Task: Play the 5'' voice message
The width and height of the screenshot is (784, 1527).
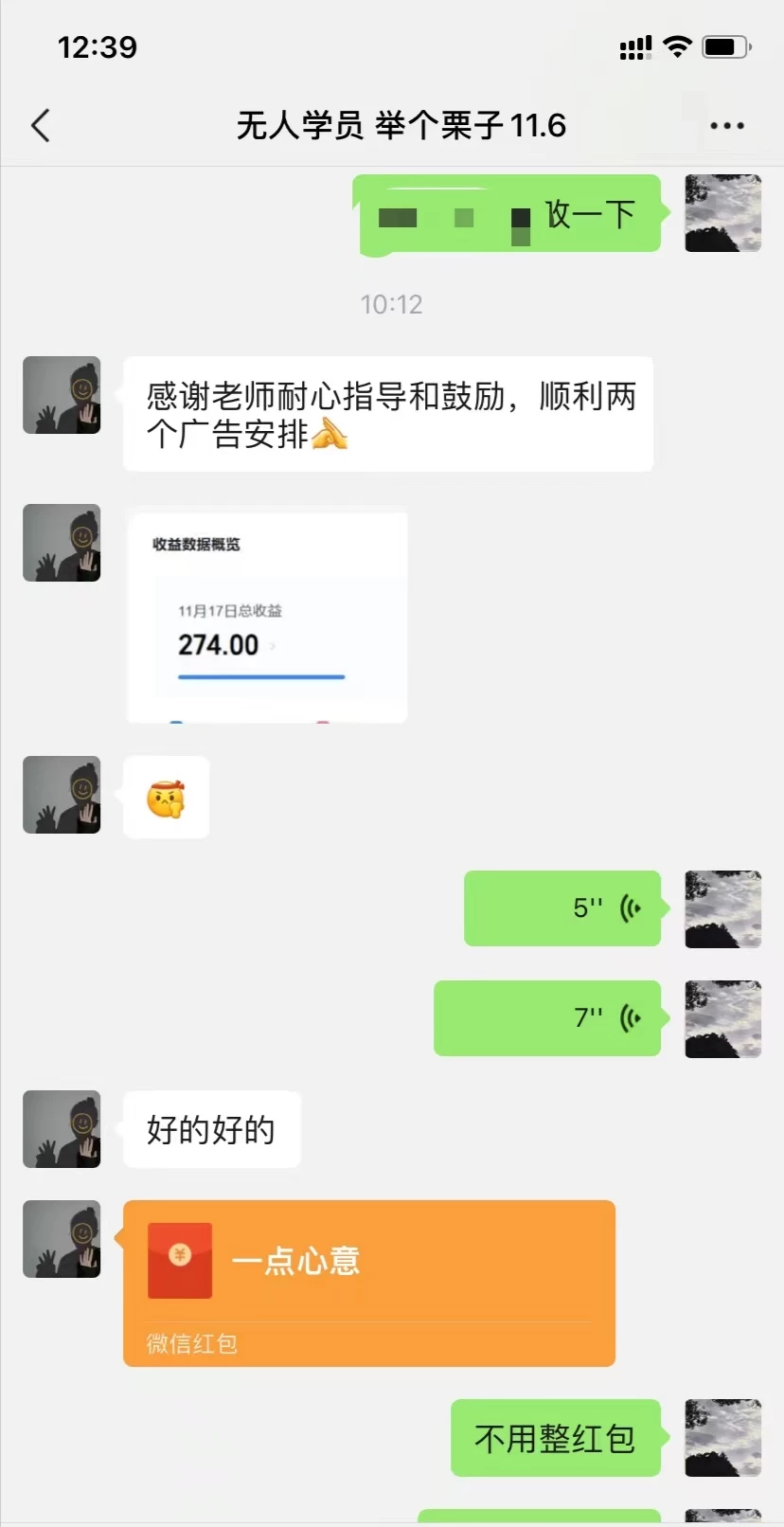Action: pyautogui.click(x=561, y=907)
